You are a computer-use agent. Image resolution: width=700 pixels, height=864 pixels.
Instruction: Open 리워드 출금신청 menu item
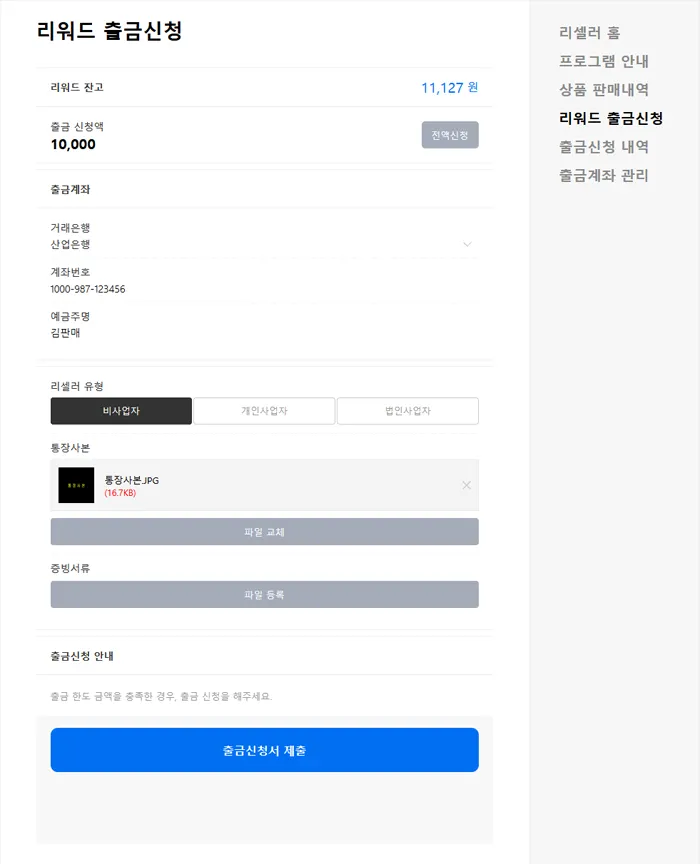pos(611,118)
